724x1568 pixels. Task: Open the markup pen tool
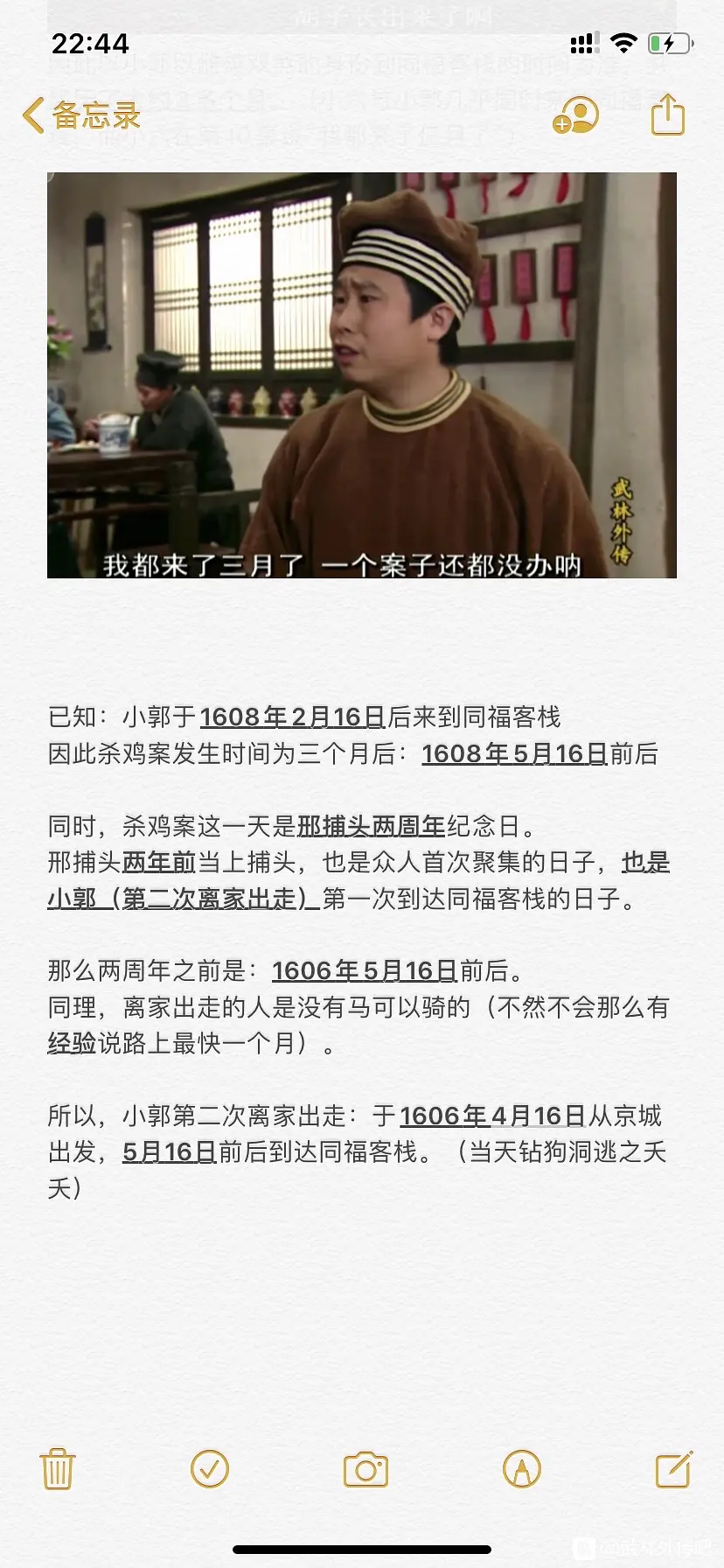pyautogui.click(x=522, y=1469)
